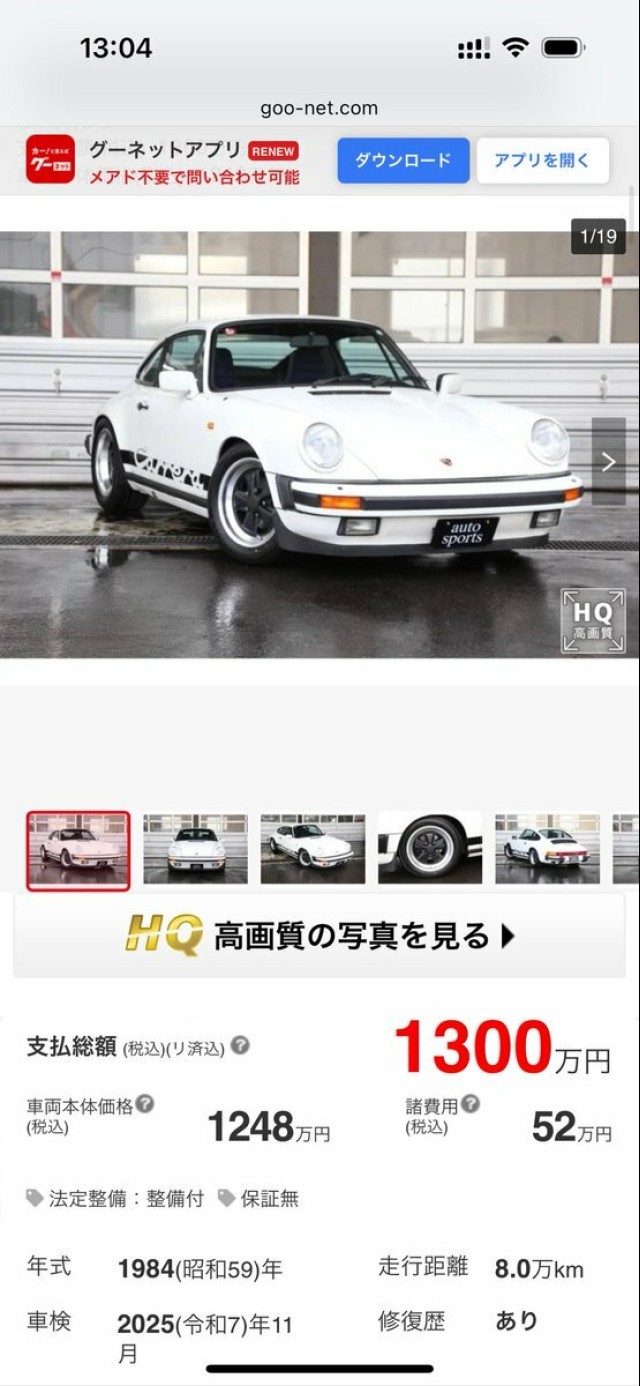Open the help icon beside 支払総額
Viewport: 640px width, 1386px height.
click(240, 1046)
